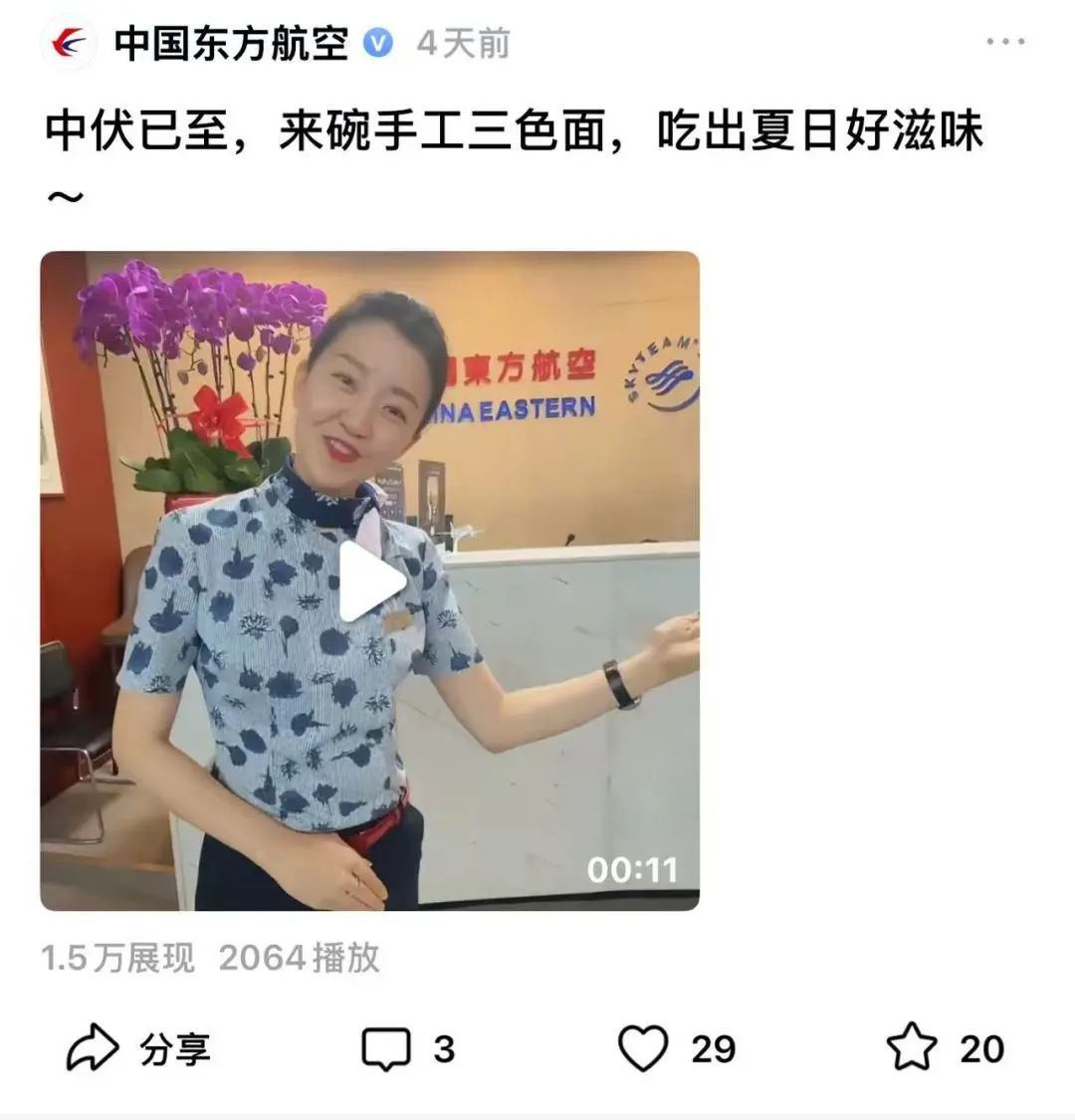This screenshot has height=1120, width=1075.
Task: Open the 中国东方航空 account name
Action: tap(231, 43)
